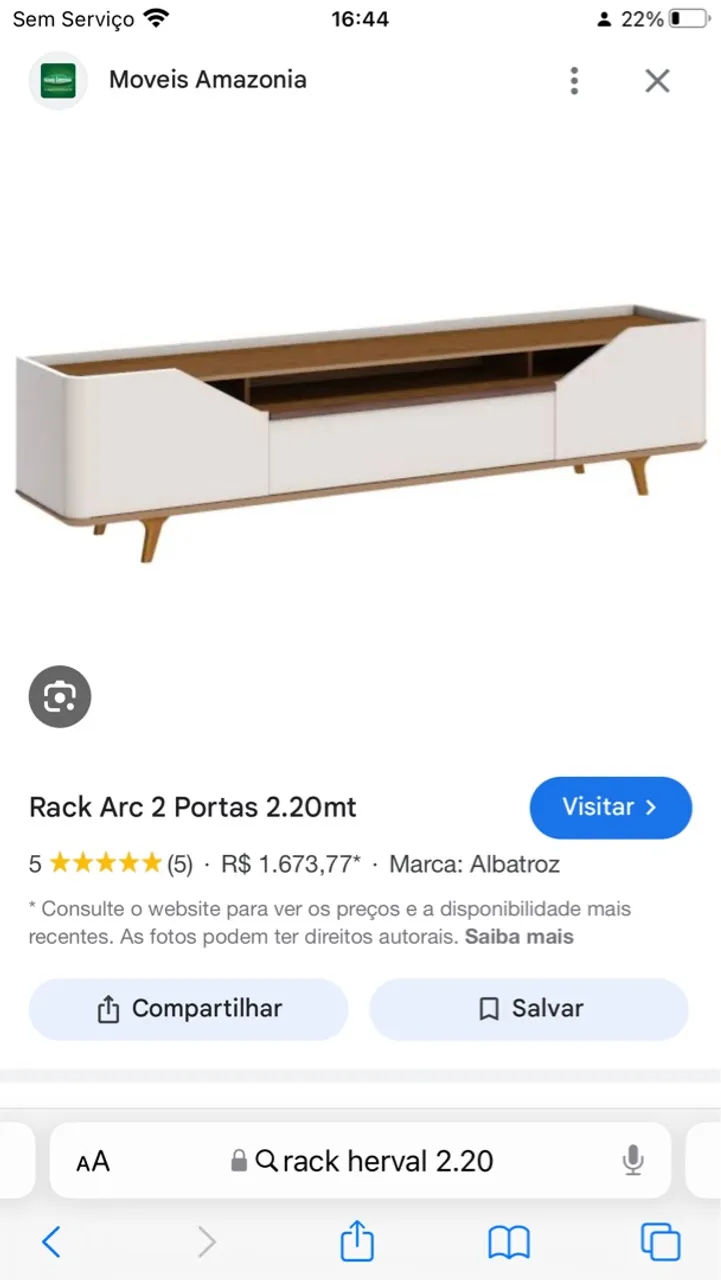This screenshot has width=721, height=1280.
Task: Tap the product furniture image
Action: tap(360, 420)
